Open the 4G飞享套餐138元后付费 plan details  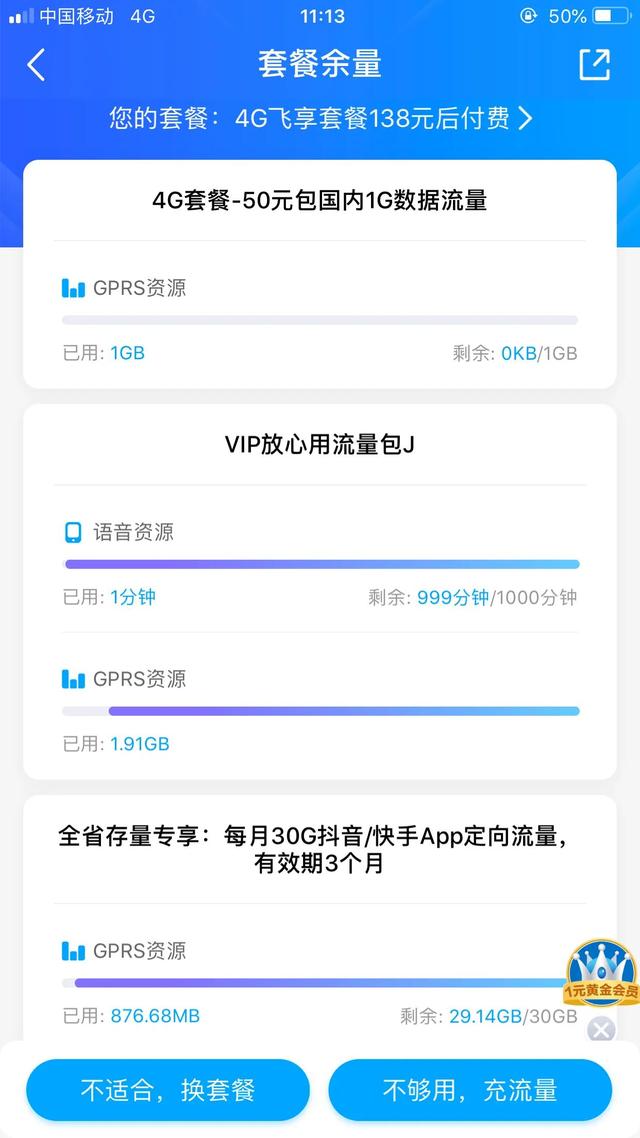320,119
